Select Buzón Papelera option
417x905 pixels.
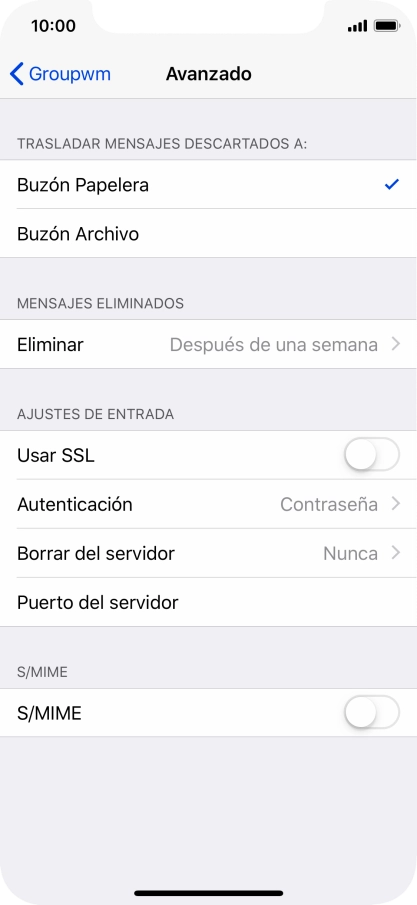pos(208,185)
